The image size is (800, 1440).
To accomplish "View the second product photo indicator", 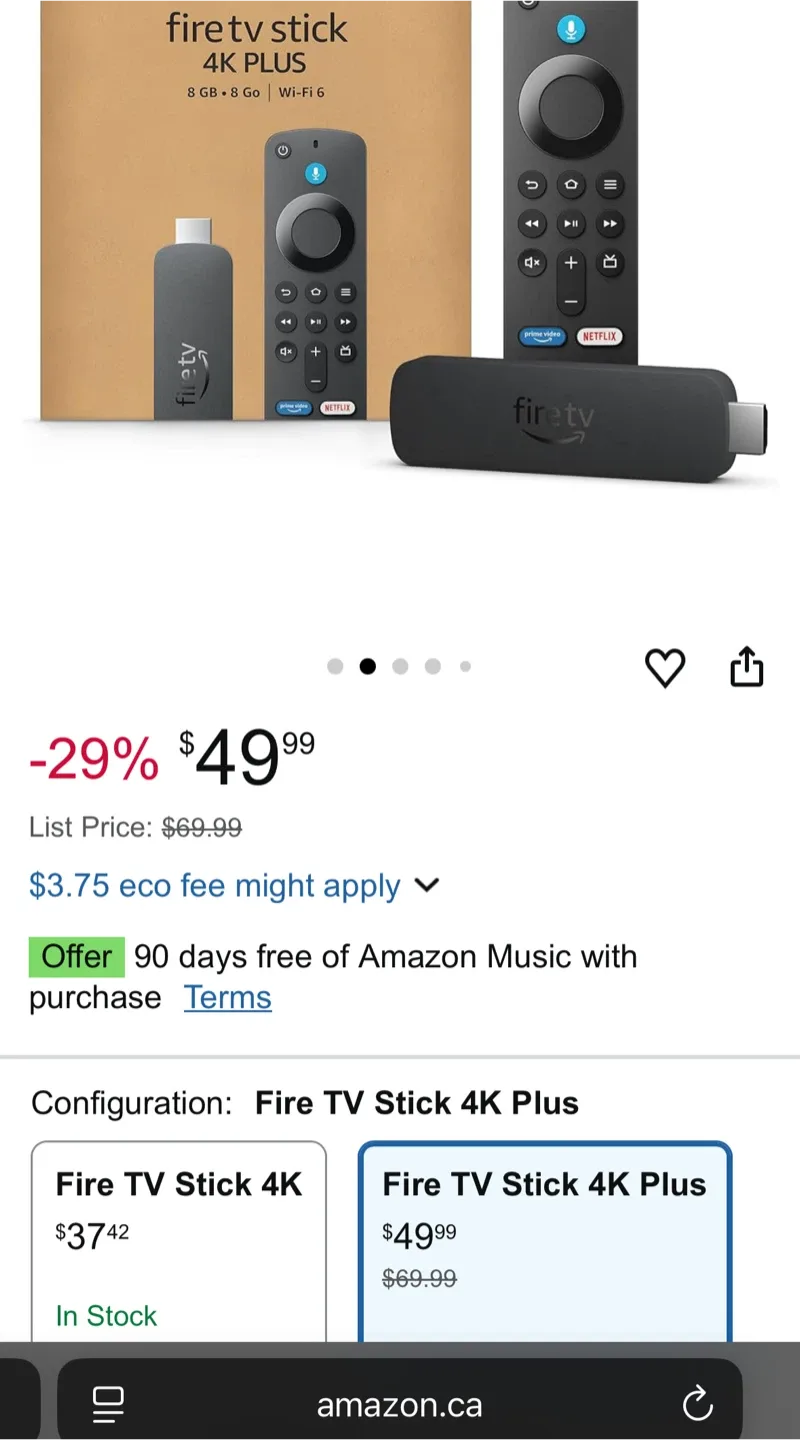I will point(368,666).
